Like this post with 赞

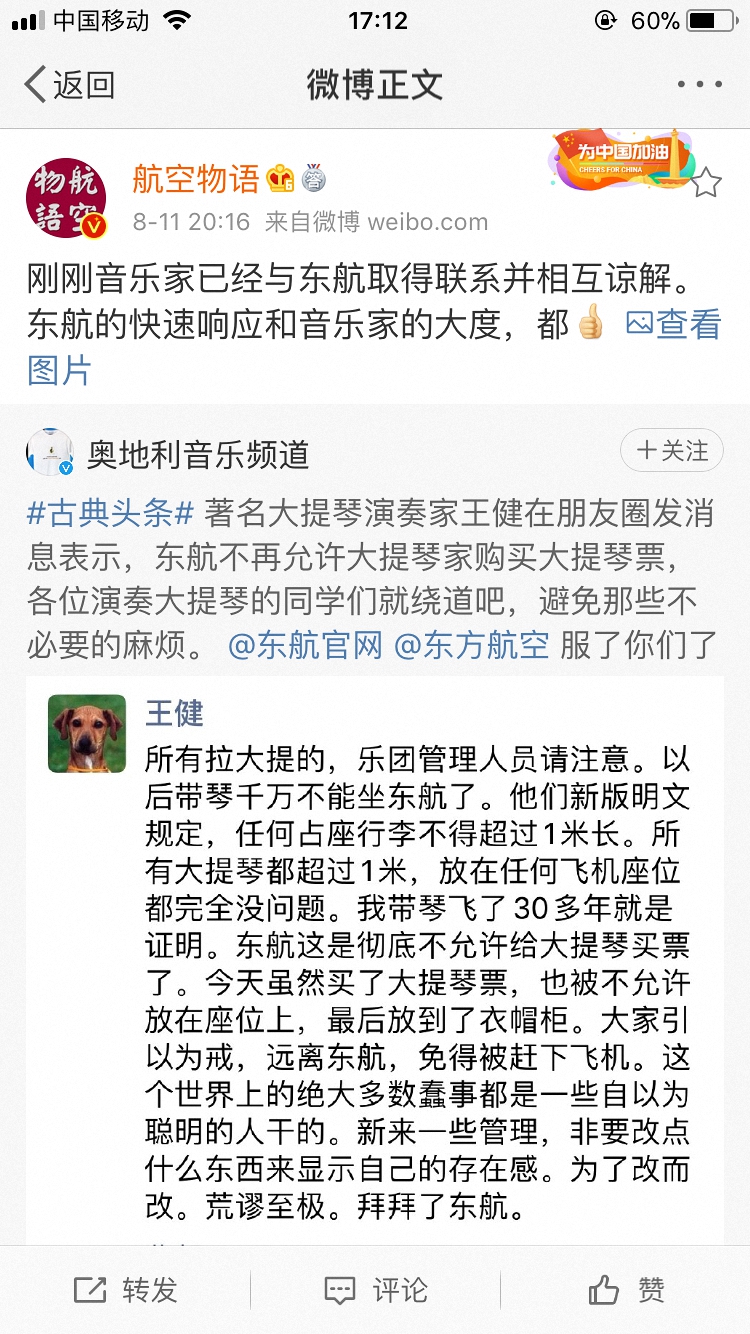(626, 1291)
